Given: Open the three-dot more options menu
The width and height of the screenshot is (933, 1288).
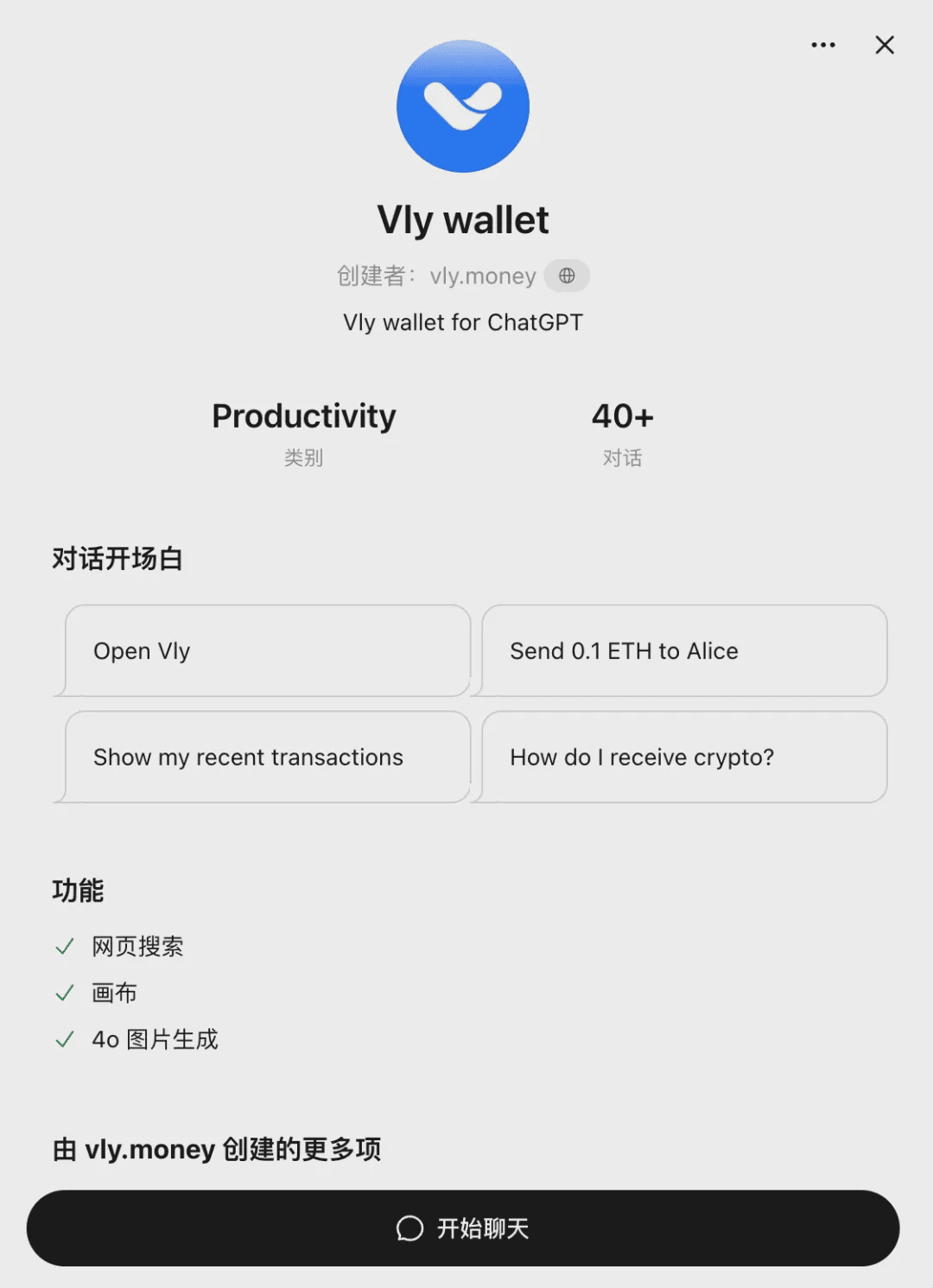Looking at the screenshot, I should tap(822, 45).
